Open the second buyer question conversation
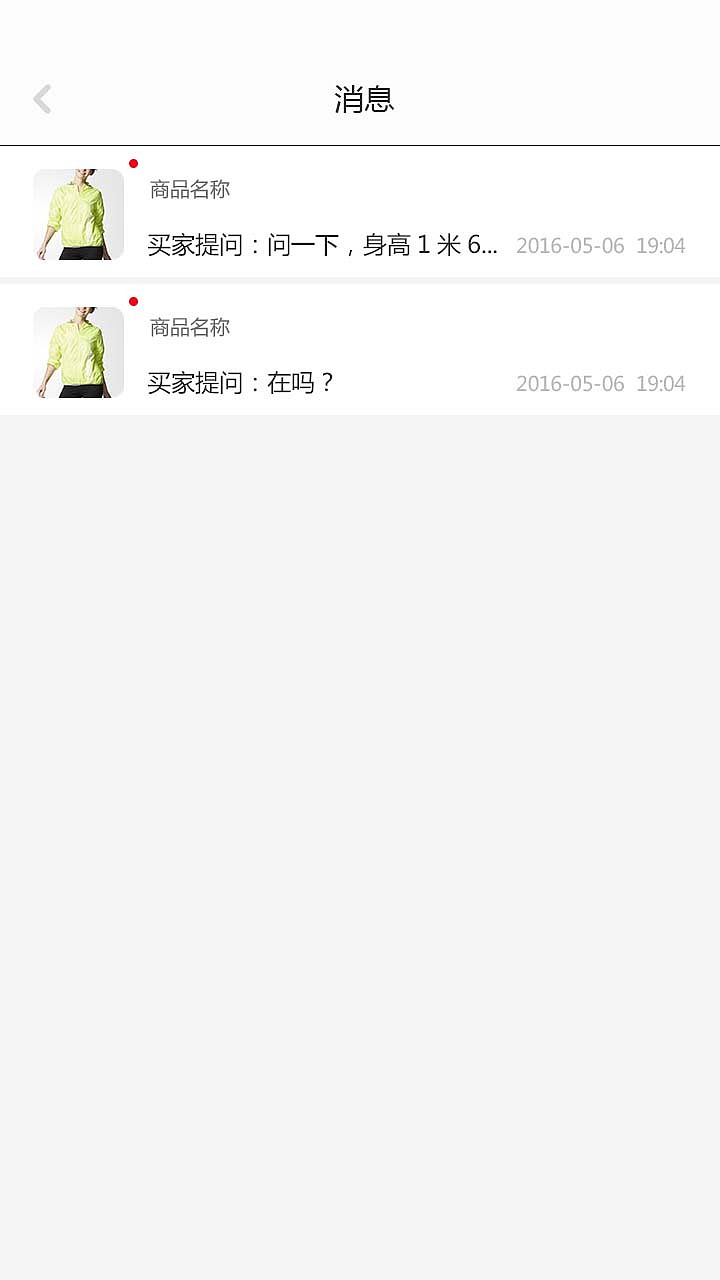The height and width of the screenshot is (1280, 720). pyautogui.click(x=360, y=351)
